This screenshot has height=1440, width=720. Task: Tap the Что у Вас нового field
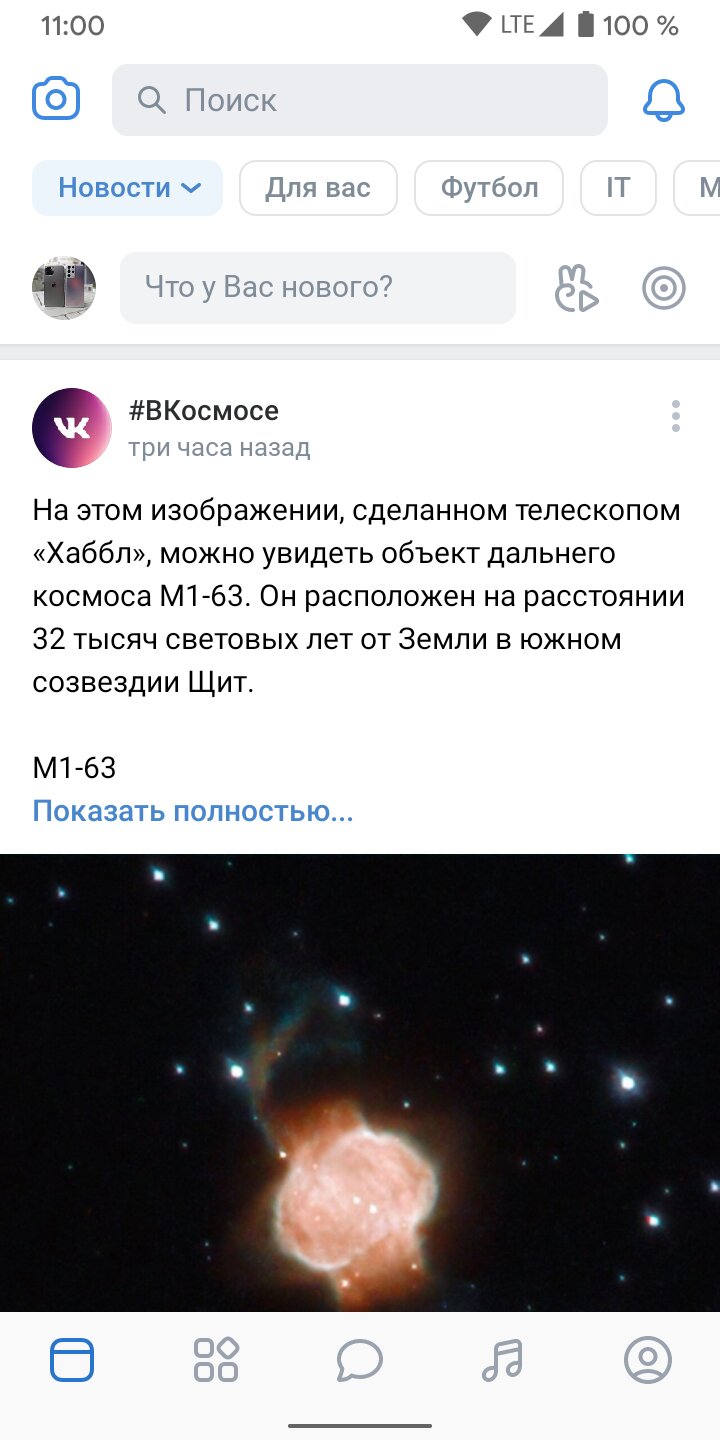click(318, 288)
